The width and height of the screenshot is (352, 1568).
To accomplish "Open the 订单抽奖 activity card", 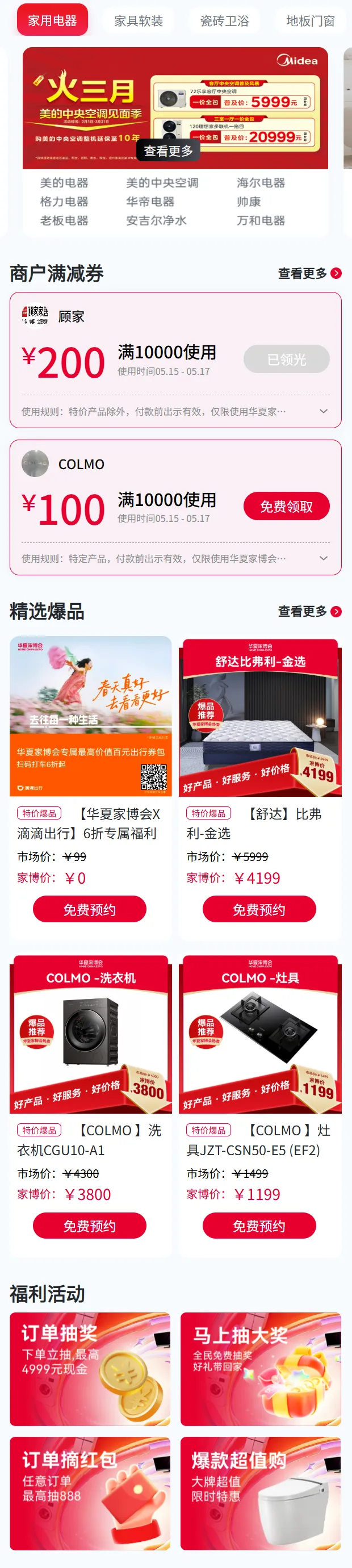I will pyautogui.click(x=90, y=1368).
